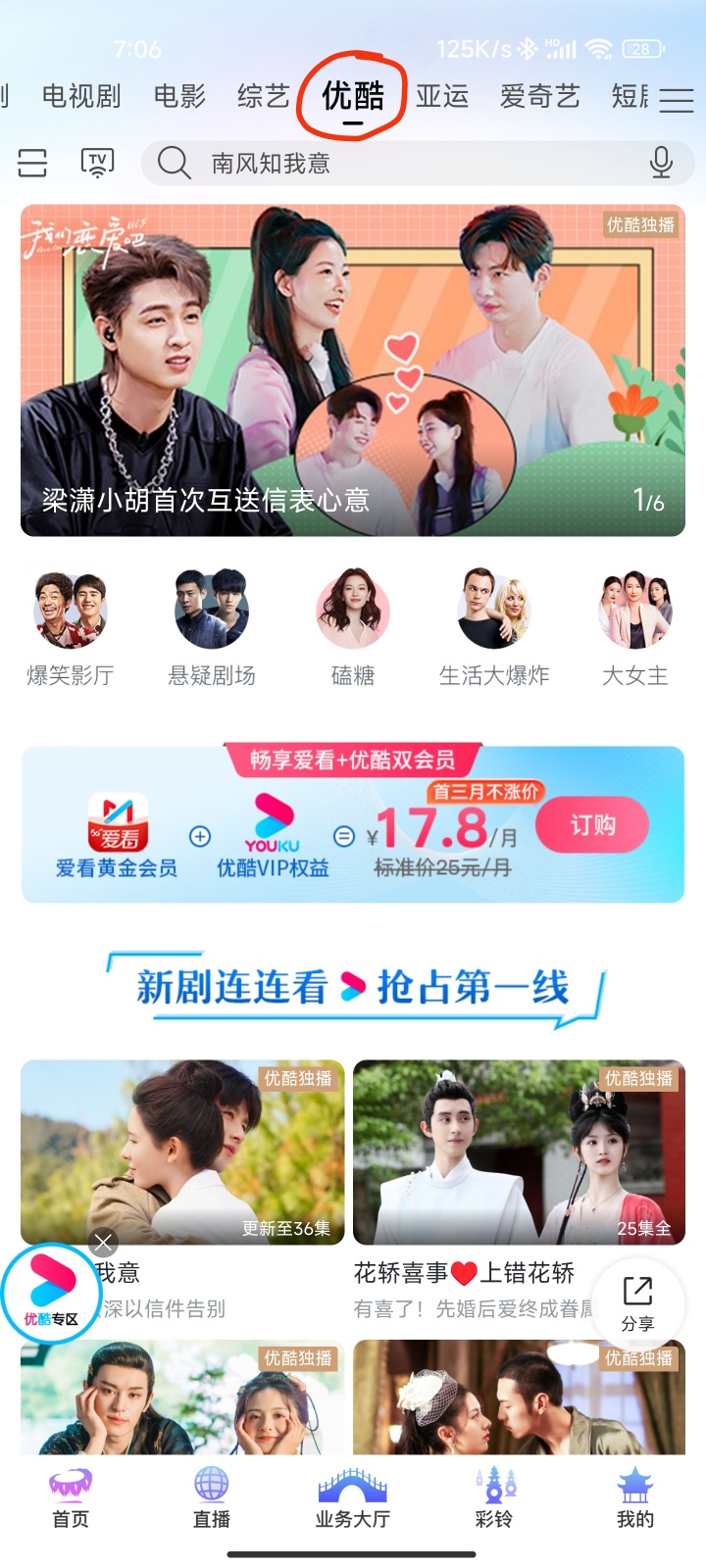This screenshot has width=706, height=1568.
Task: Switch to the 电视剧 tab
Action: tap(81, 96)
